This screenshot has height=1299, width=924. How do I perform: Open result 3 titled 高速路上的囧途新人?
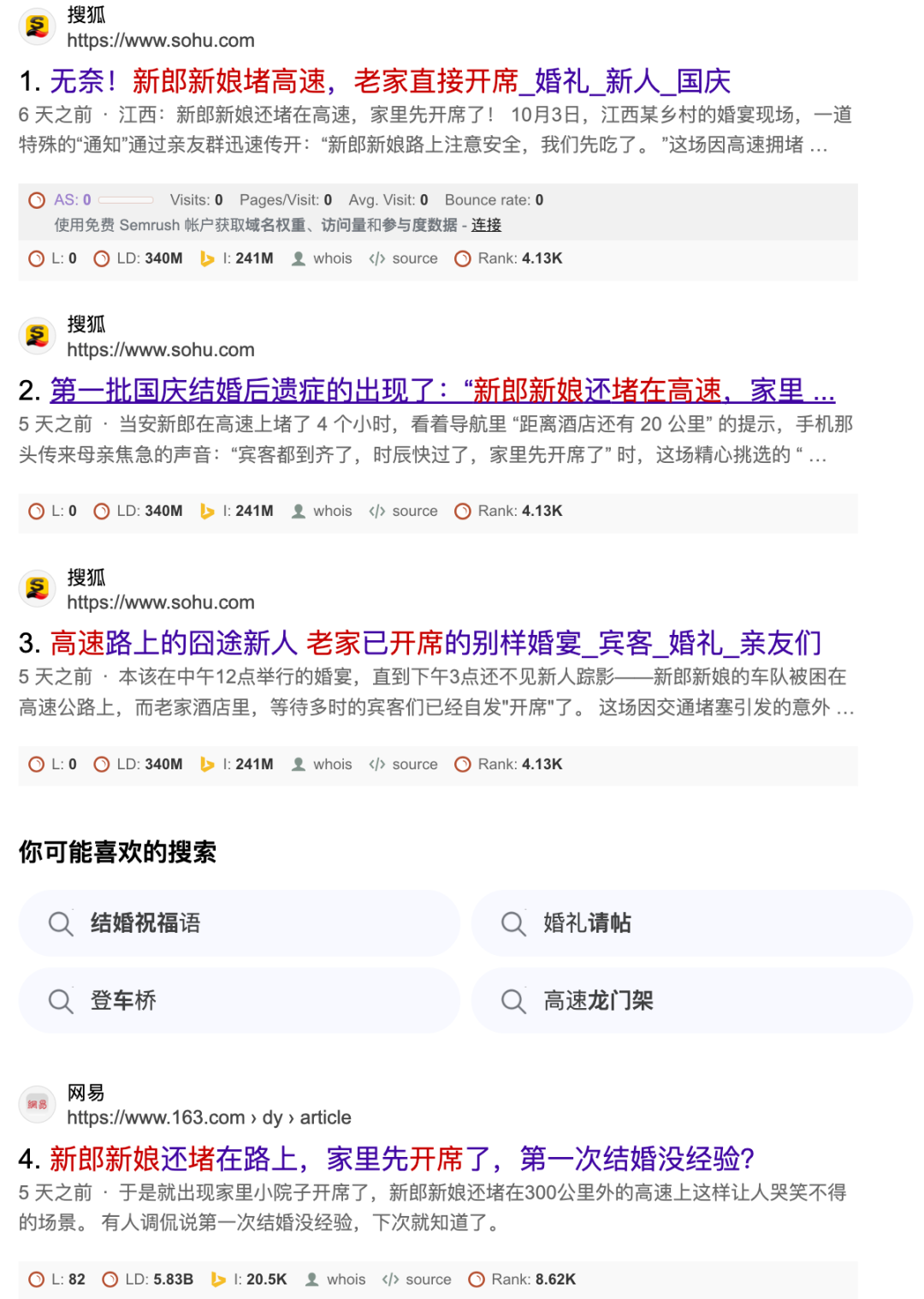pyautogui.click(x=435, y=643)
